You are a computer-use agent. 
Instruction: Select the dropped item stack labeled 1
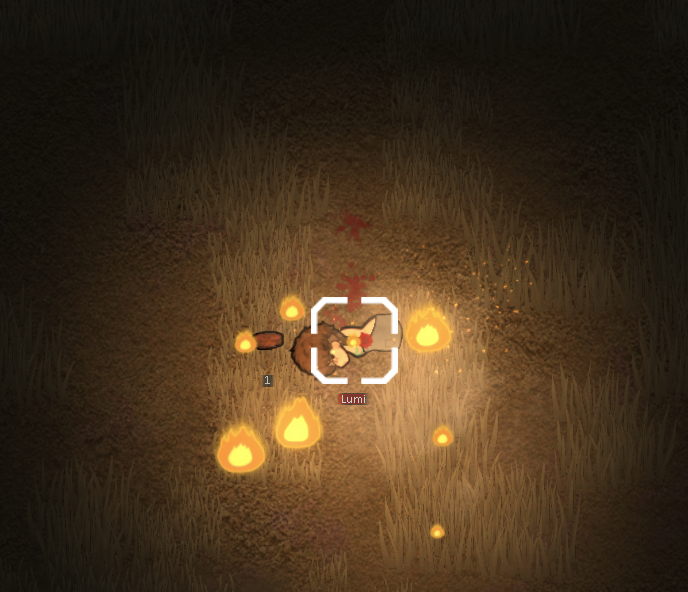[x=268, y=341]
